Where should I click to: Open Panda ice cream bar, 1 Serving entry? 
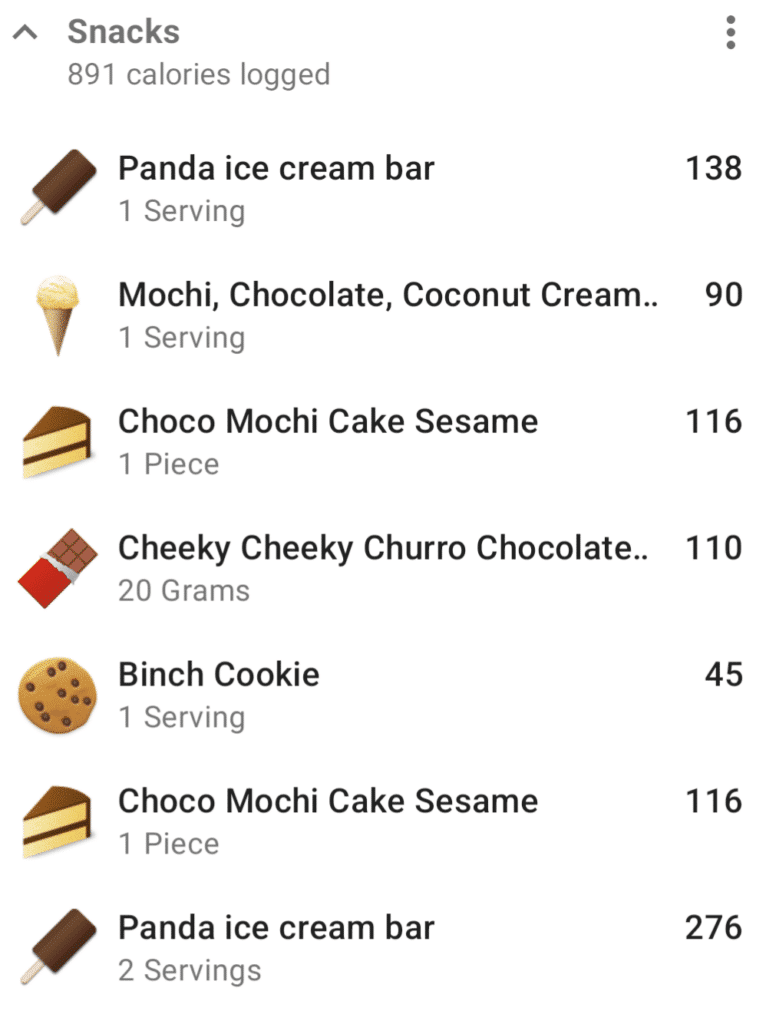[x=383, y=189]
